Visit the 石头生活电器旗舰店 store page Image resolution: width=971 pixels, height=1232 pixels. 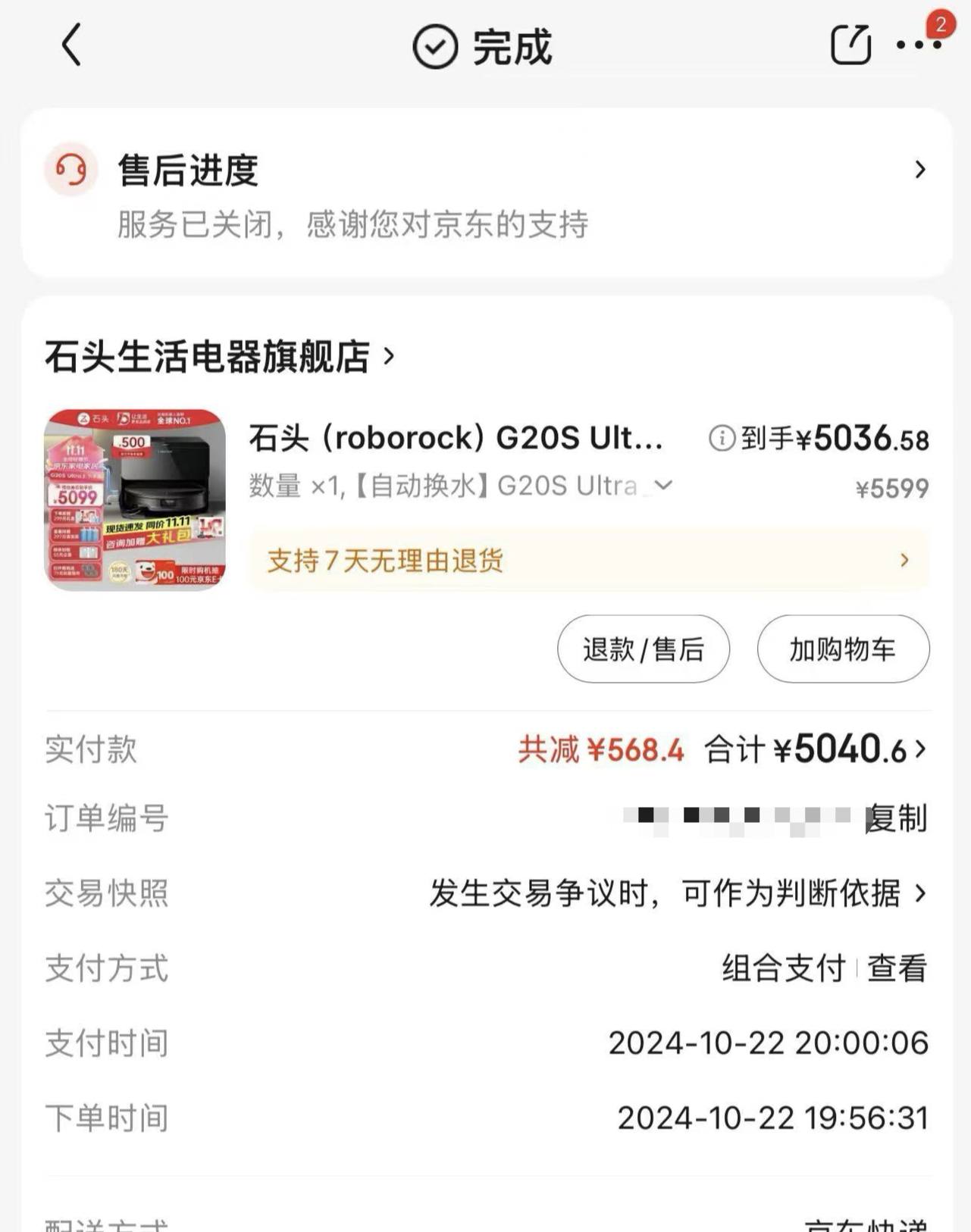point(220,357)
